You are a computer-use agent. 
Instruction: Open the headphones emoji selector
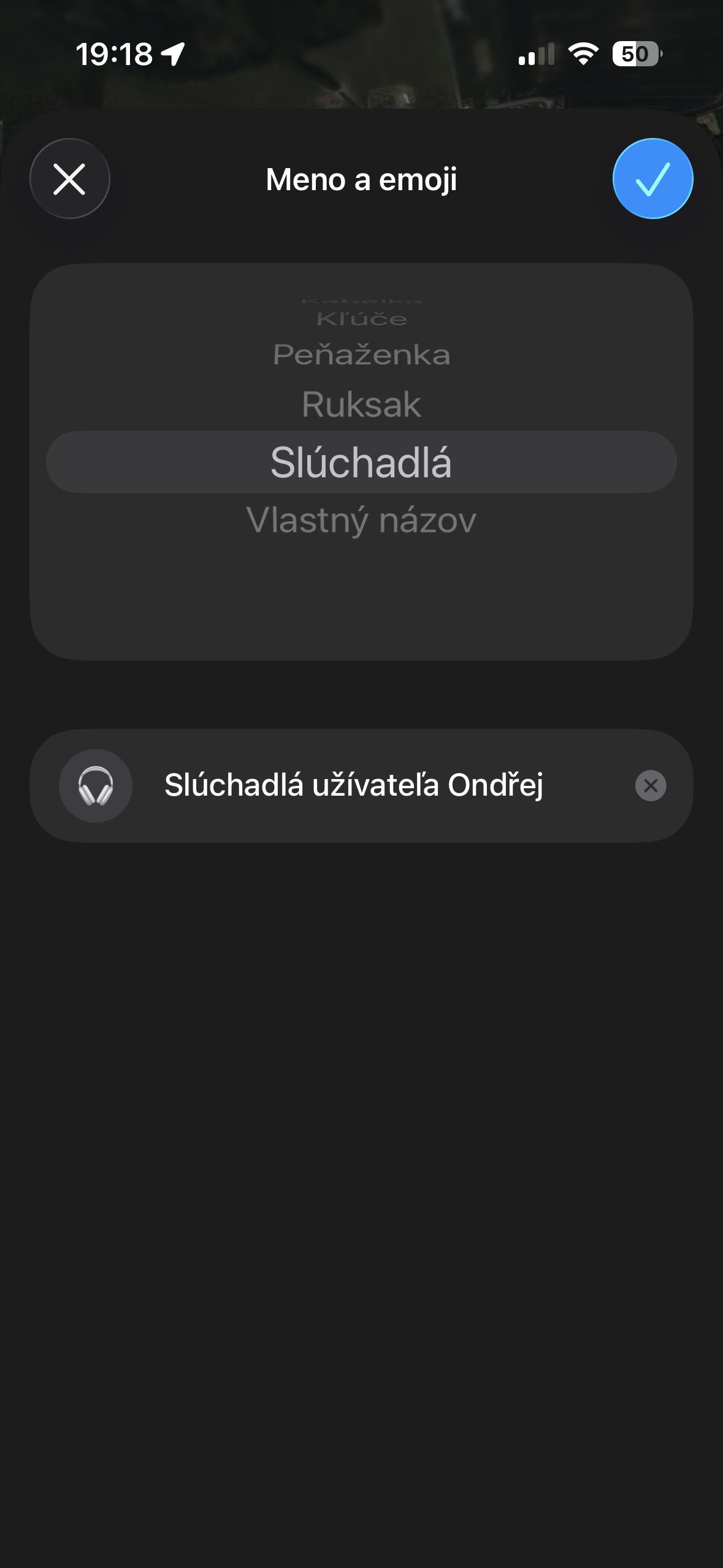click(96, 786)
